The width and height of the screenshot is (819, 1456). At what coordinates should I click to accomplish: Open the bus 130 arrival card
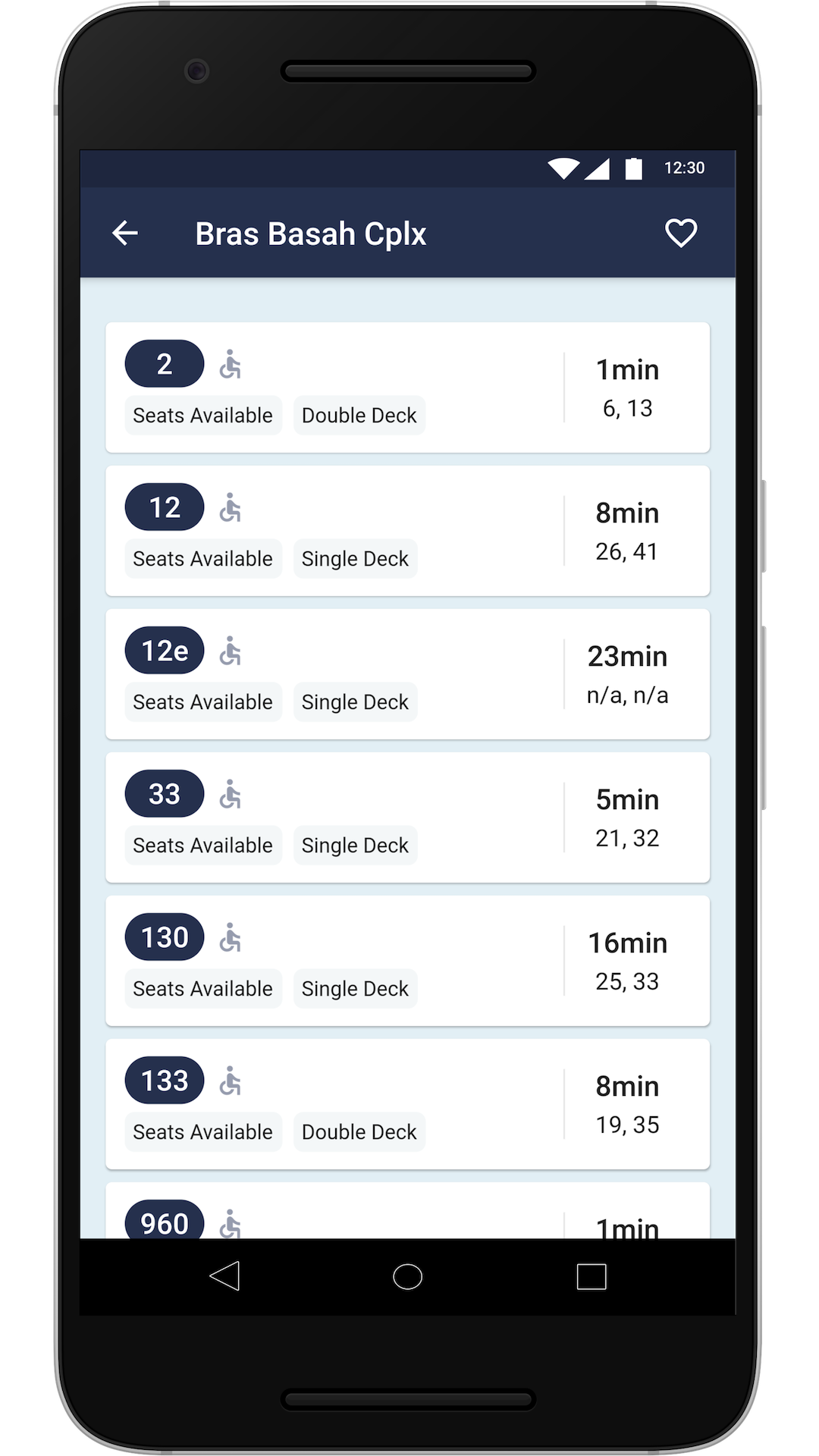tap(408, 961)
